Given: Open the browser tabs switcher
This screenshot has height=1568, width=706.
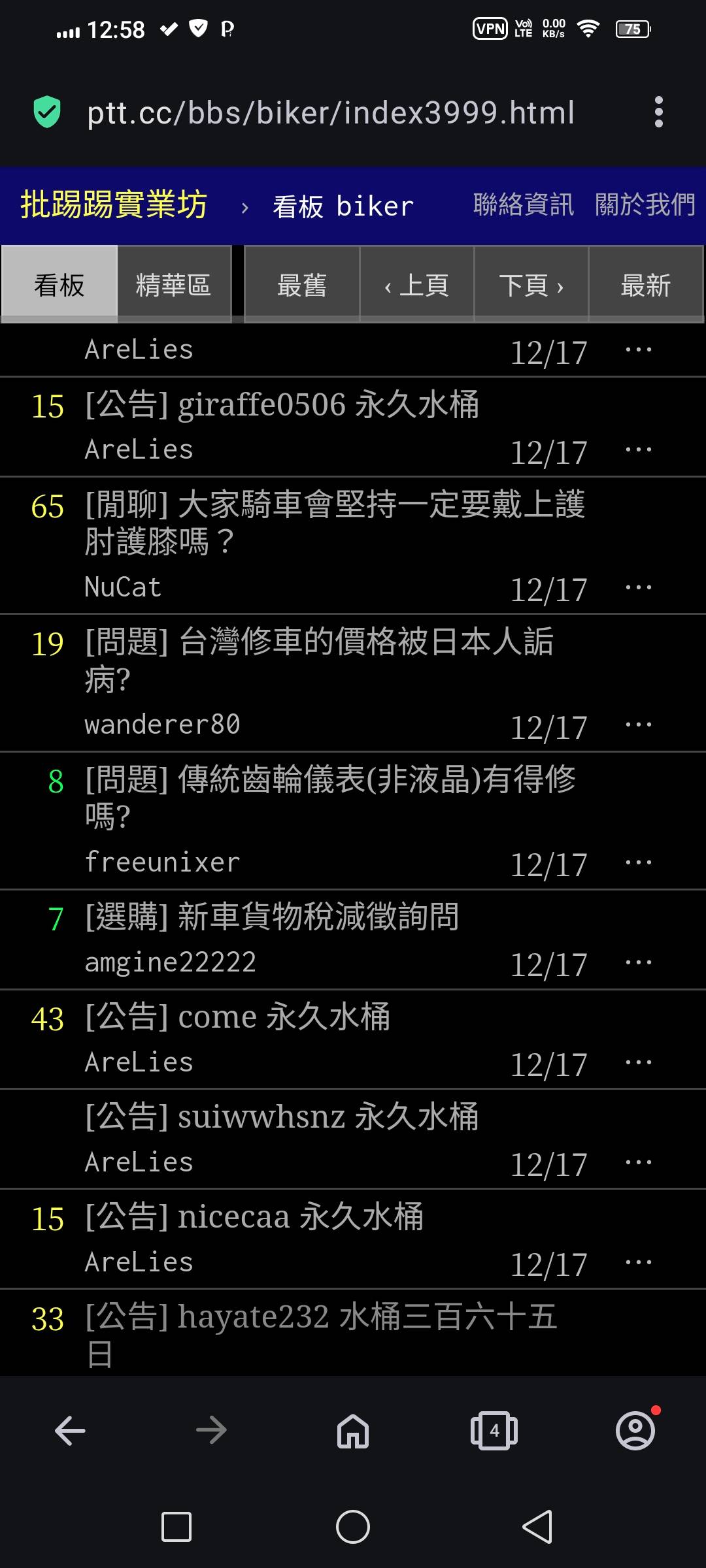Looking at the screenshot, I should (x=494, y=1431).
